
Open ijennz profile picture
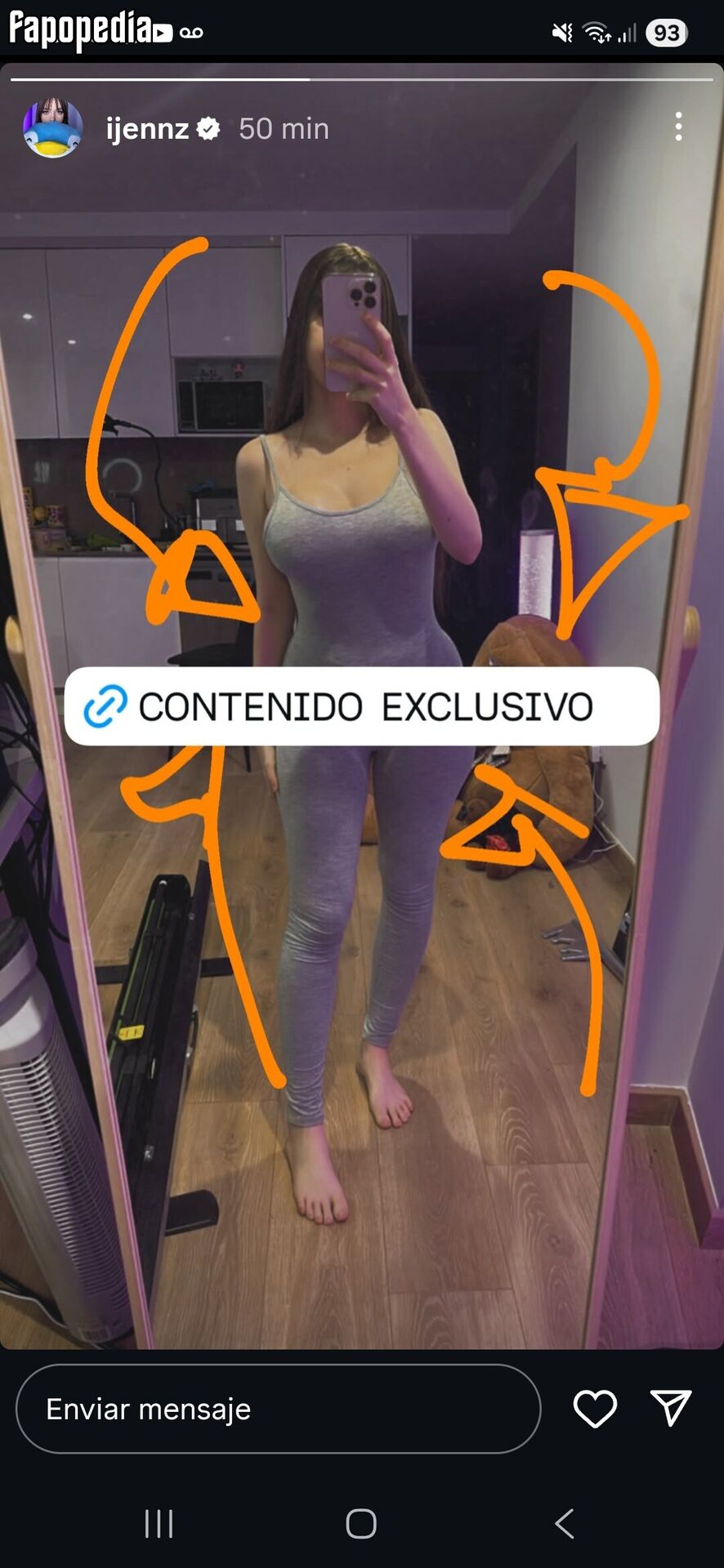tap(52, 128)
